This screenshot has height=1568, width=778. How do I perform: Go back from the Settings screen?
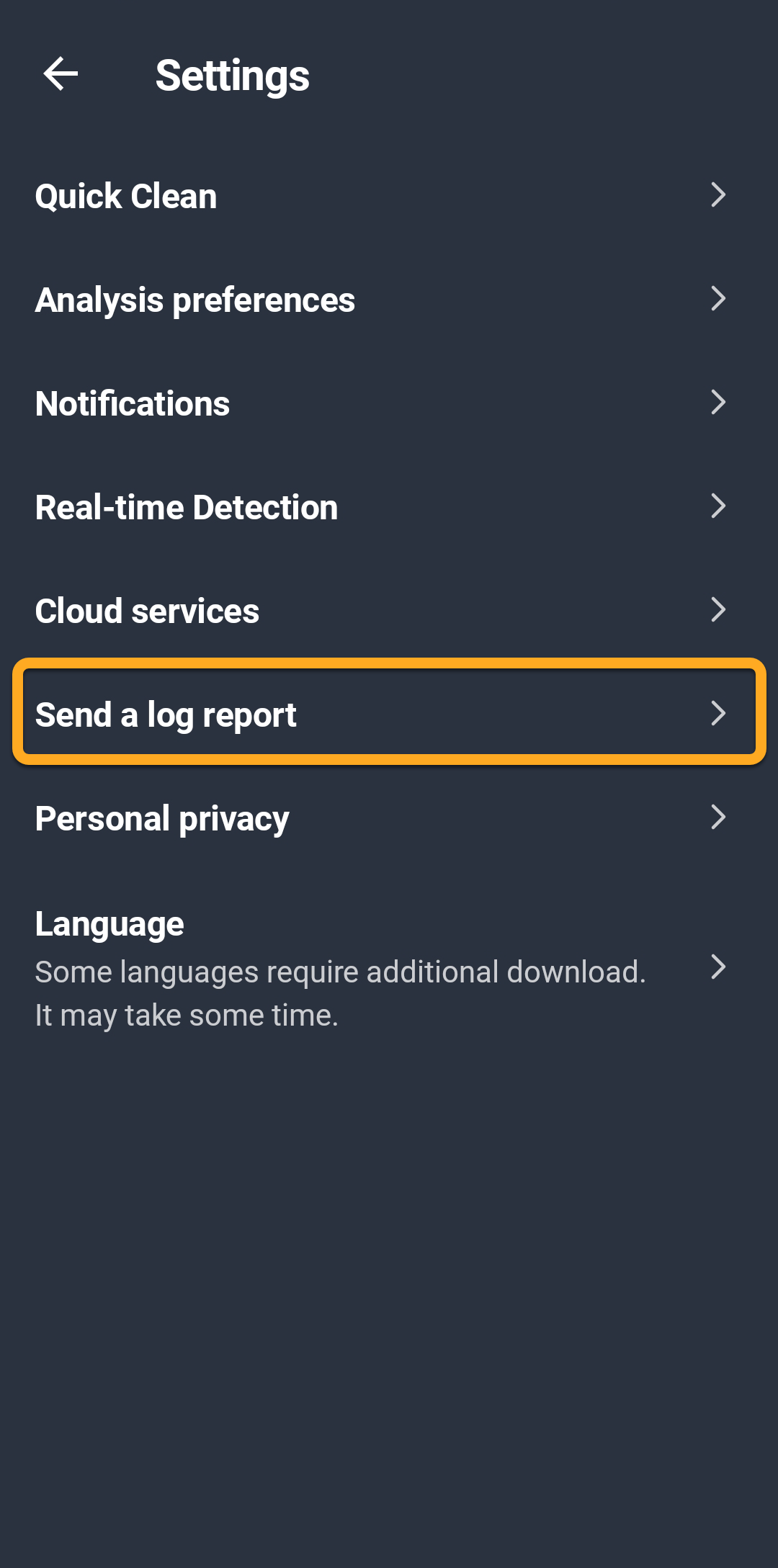(61, 74)
